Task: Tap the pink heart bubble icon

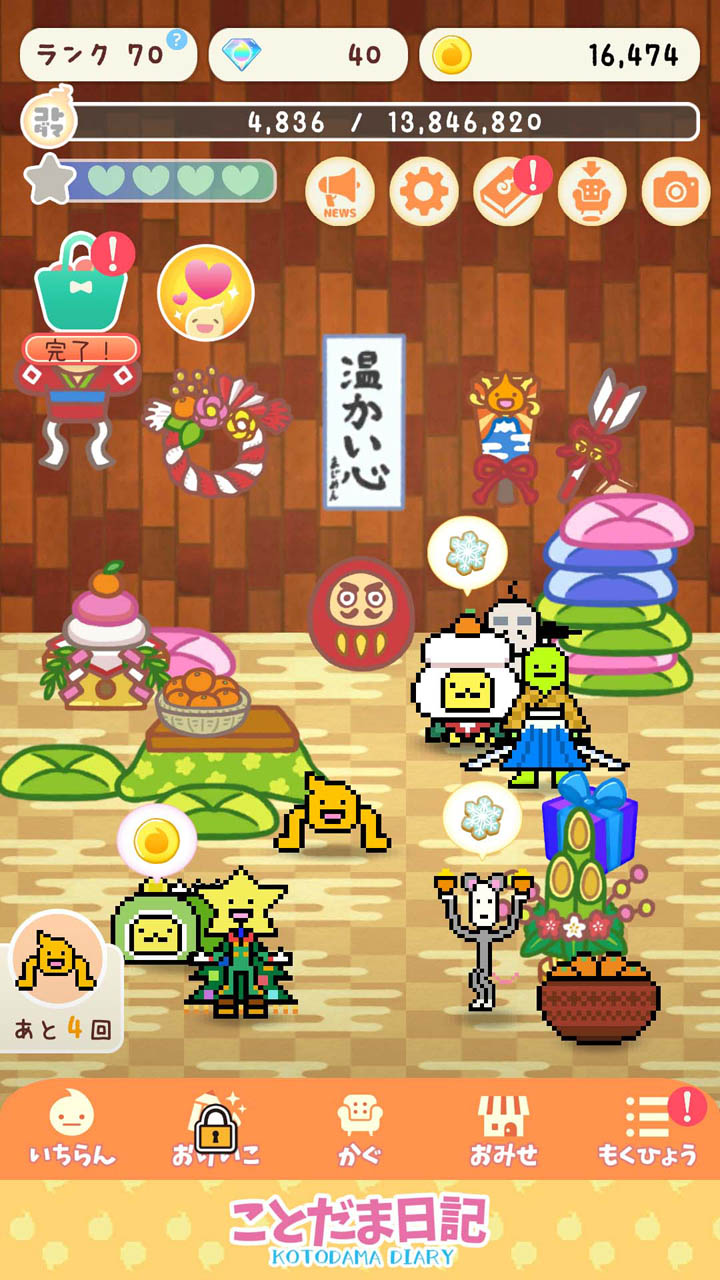Action: coord(206,293)
